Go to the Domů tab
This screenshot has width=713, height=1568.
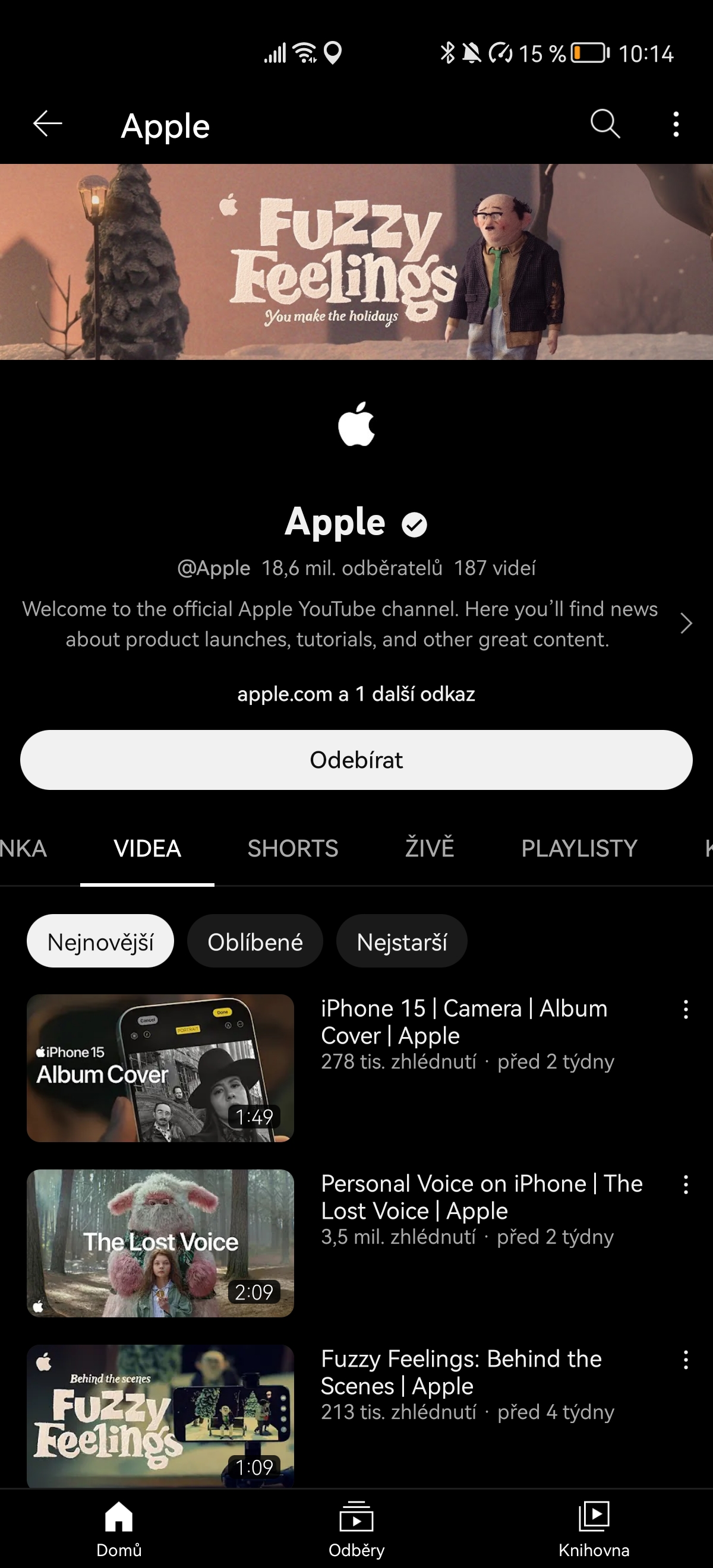pos(119,1529)
